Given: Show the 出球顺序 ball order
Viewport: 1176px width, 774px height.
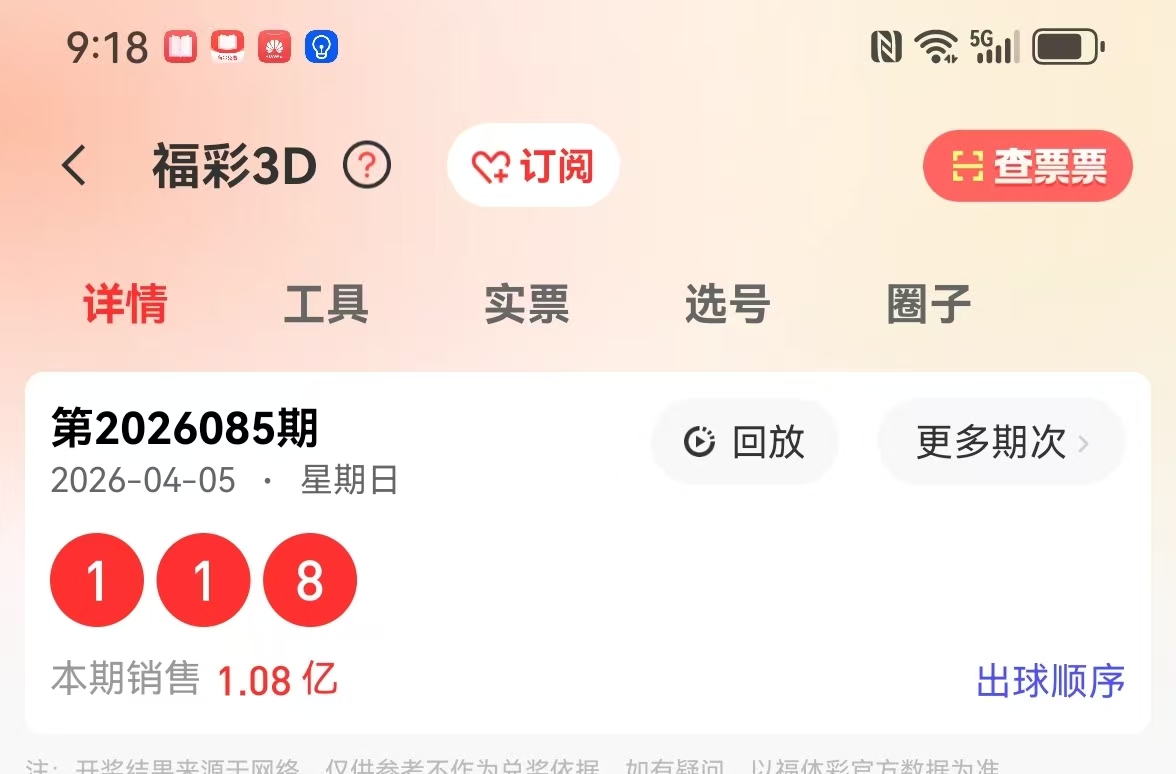Looking at the screenshot, I should pyautogui.click(x=1050, y=681).
